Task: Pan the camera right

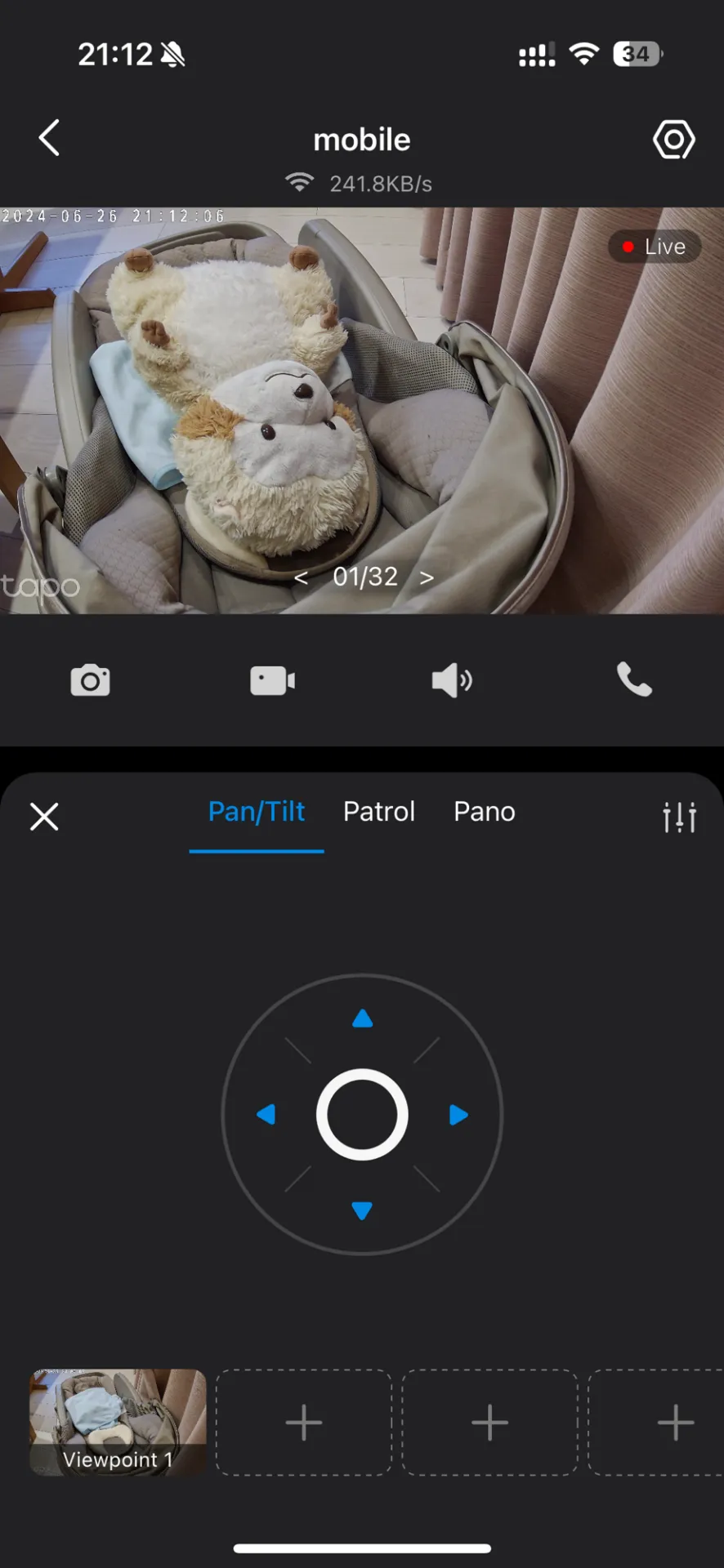Action: click(x=458, y=1115)
